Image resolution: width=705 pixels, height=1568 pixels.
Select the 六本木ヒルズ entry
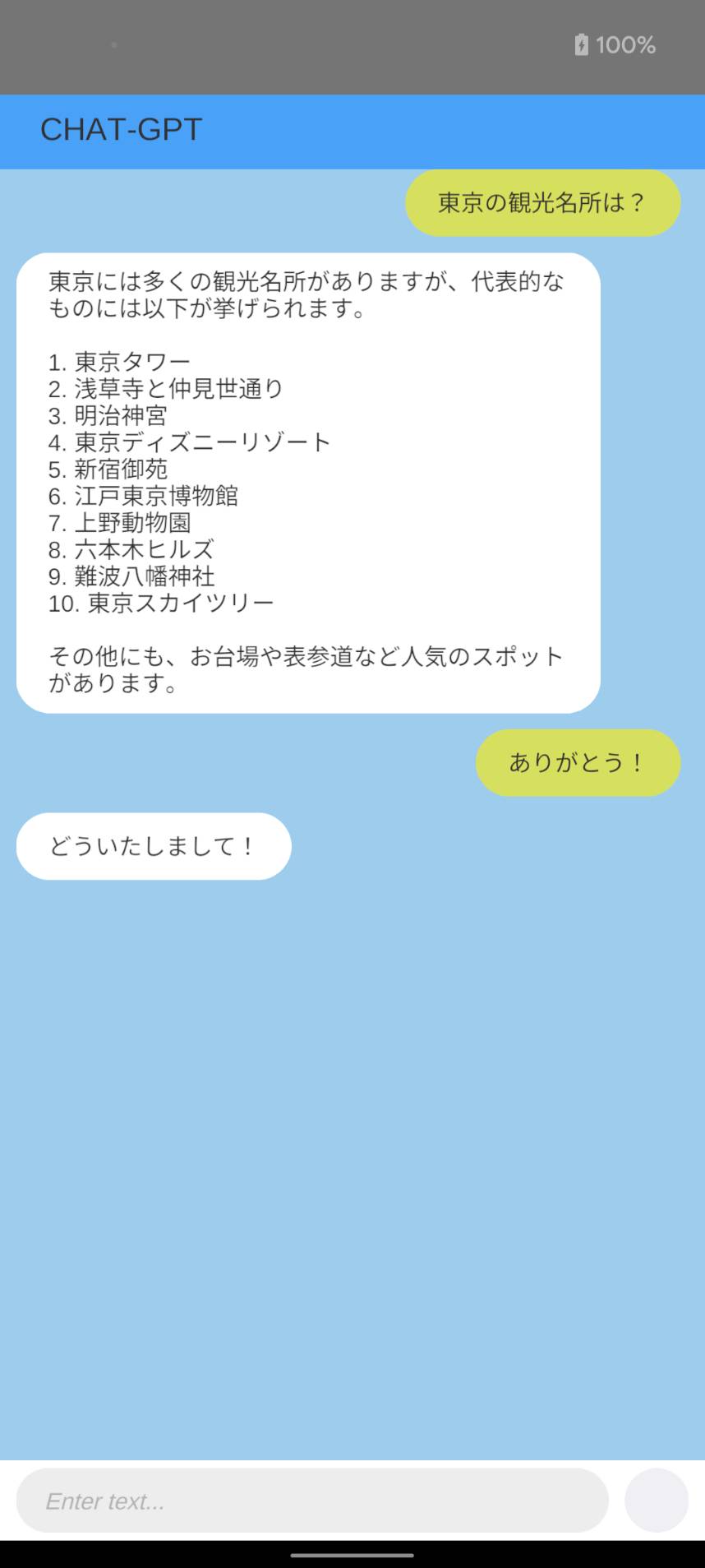point(131,549)
